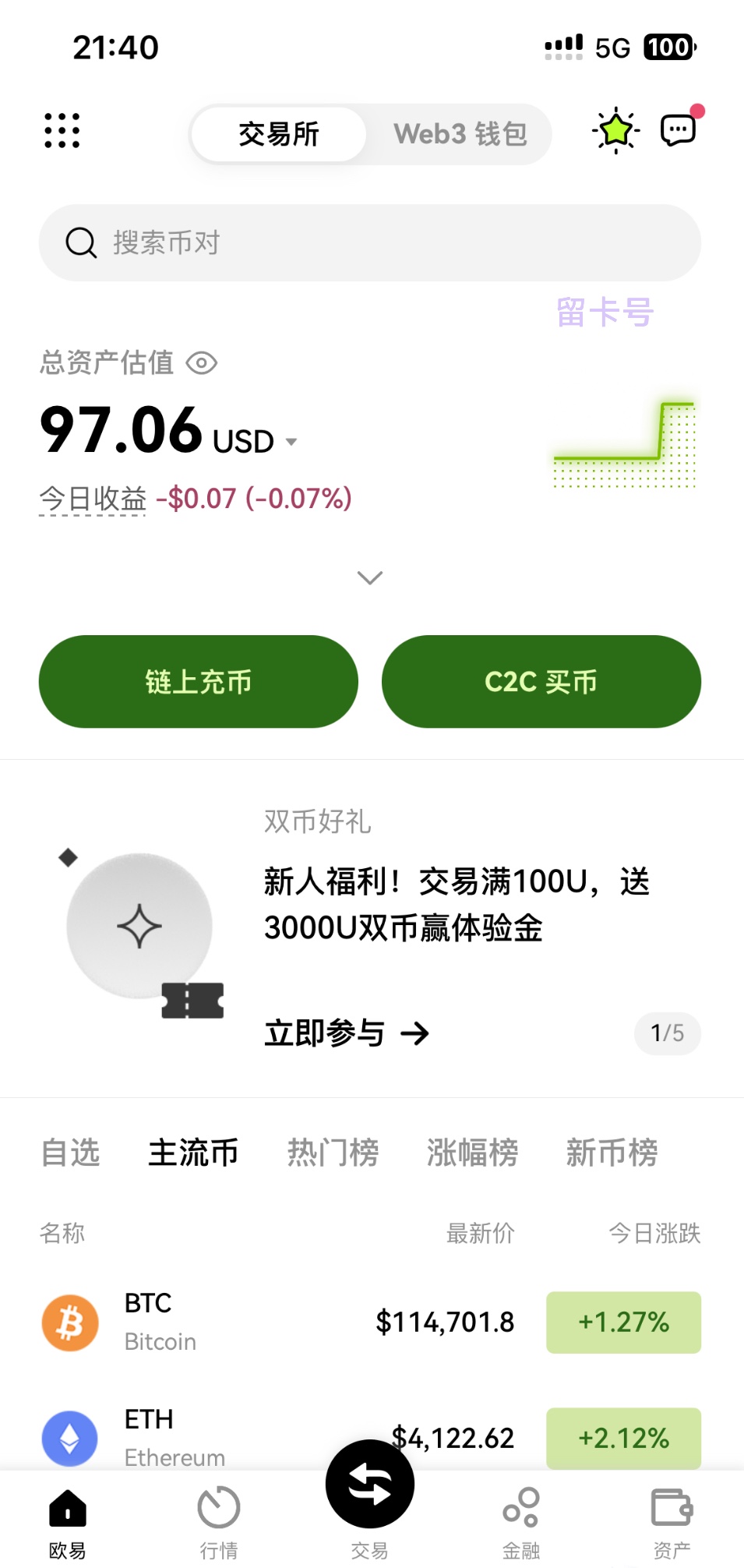
Task: Switch to the 涨幅榜 tab
Action: 472,1153
